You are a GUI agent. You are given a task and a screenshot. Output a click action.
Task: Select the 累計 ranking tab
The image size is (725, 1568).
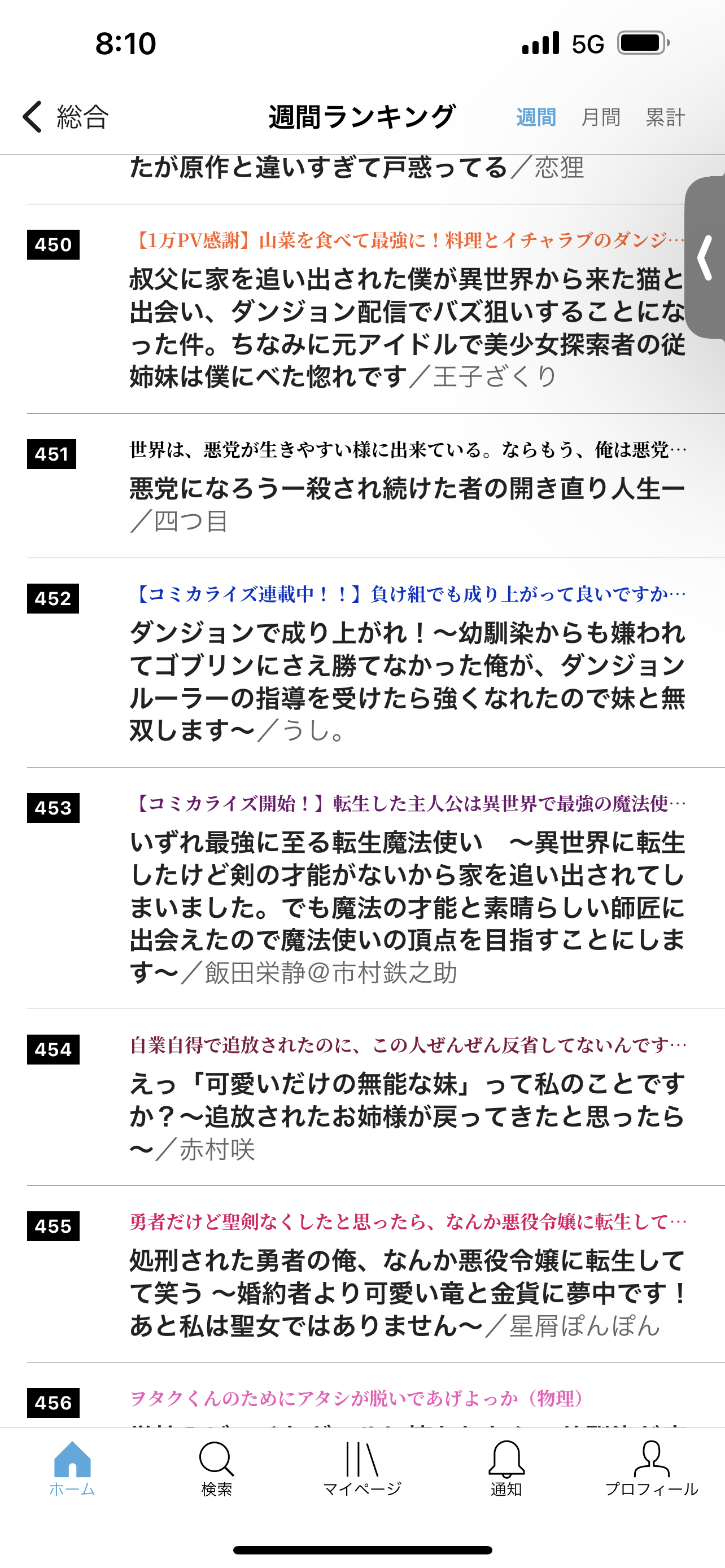point(665,117)
